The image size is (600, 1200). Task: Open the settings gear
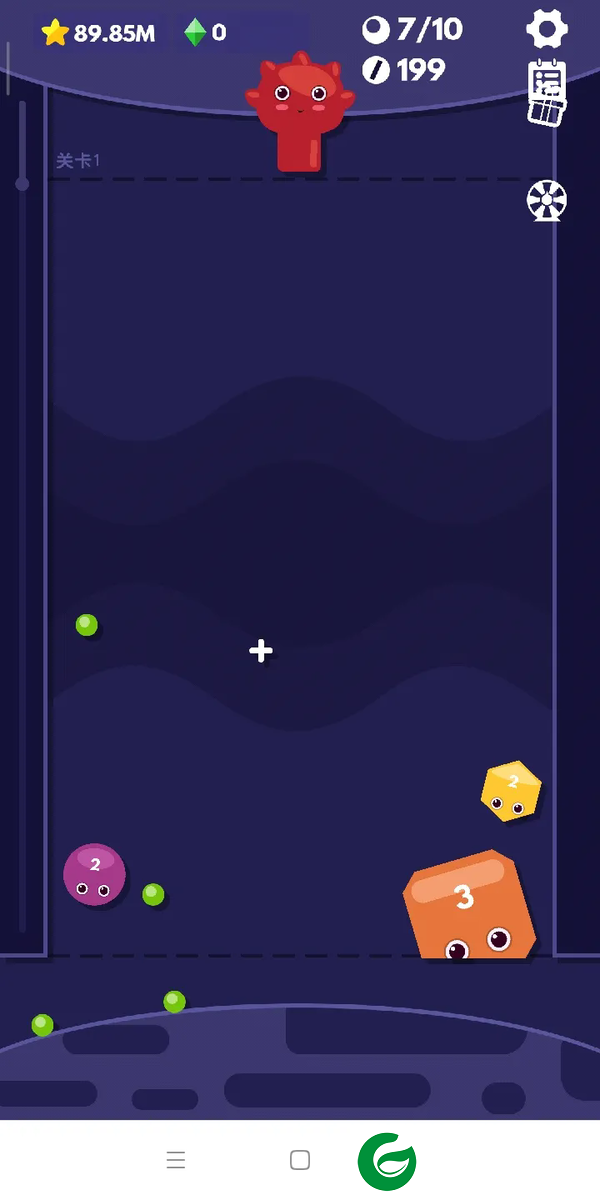click(x=547, y=29)
